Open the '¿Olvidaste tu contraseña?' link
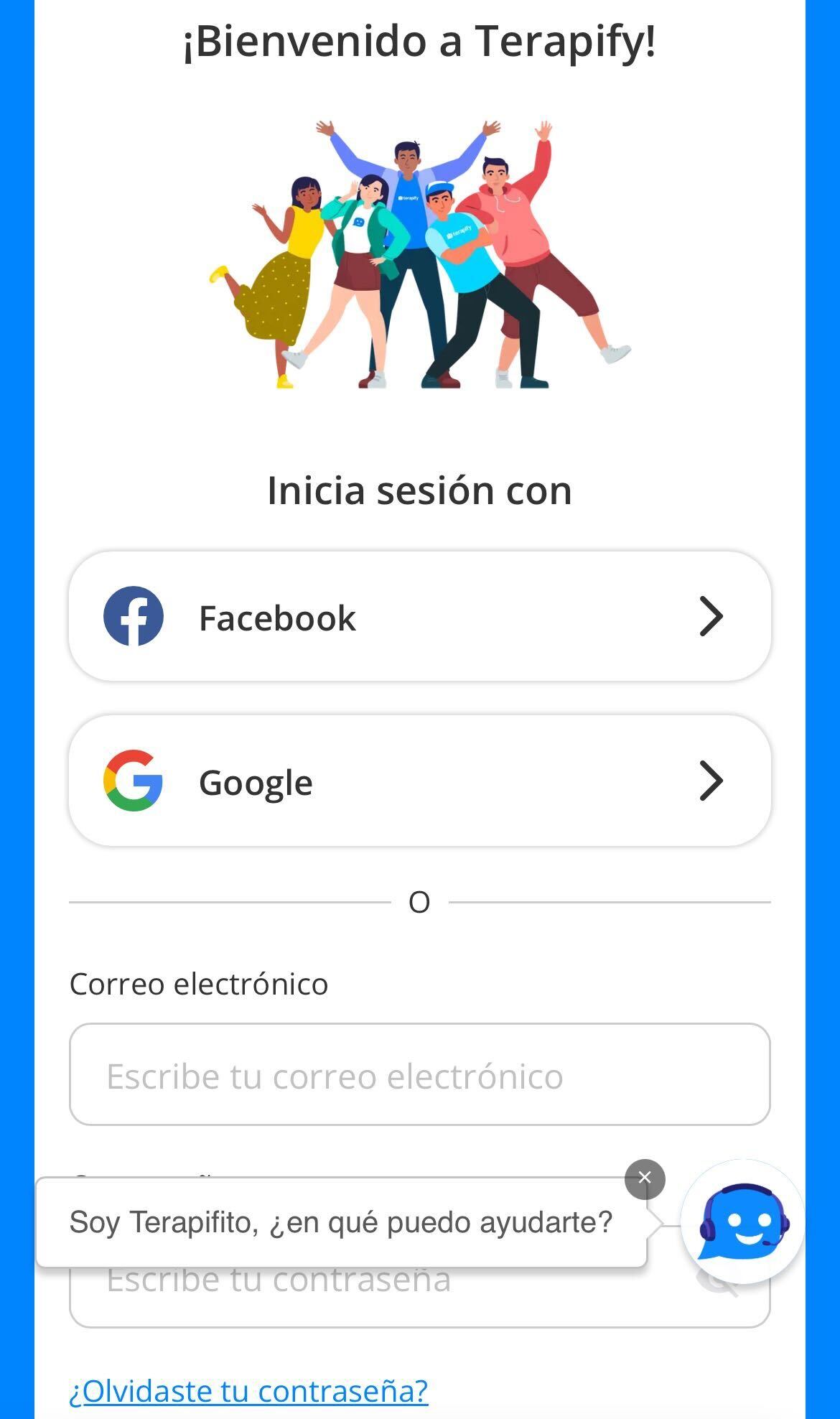Viewport: 840px width, 1419px height. pos(248,1390)
